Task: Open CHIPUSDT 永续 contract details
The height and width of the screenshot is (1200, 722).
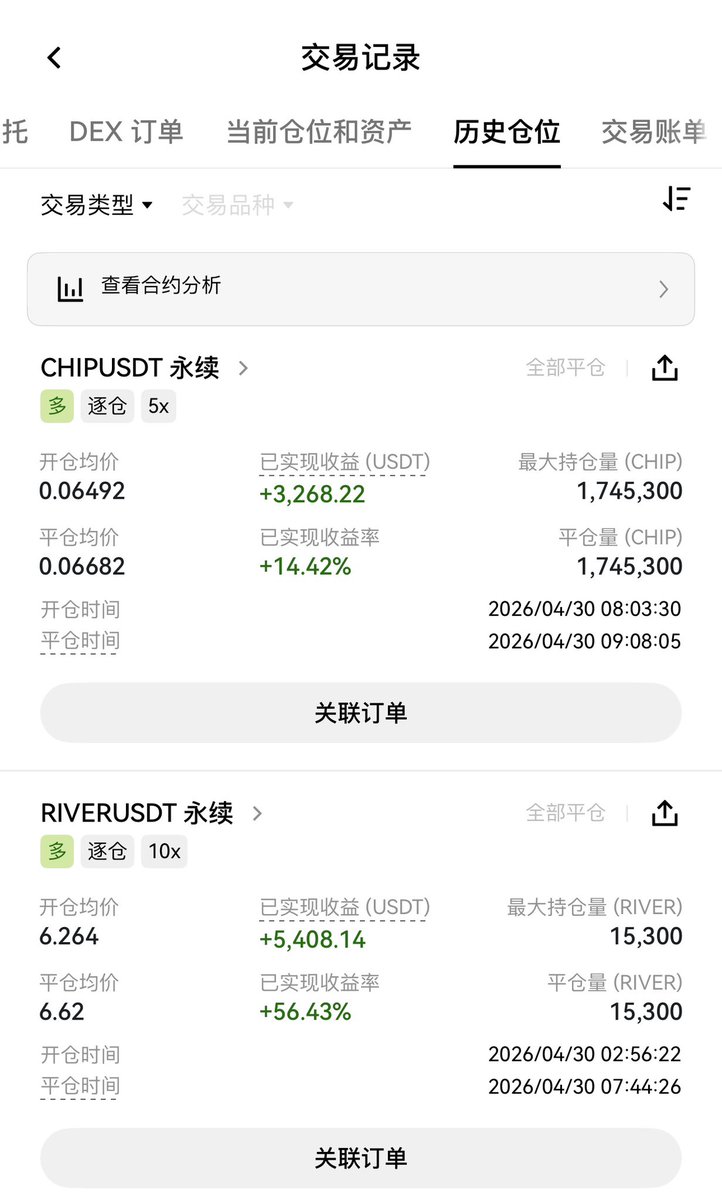Action: click(x=144, y=368)
